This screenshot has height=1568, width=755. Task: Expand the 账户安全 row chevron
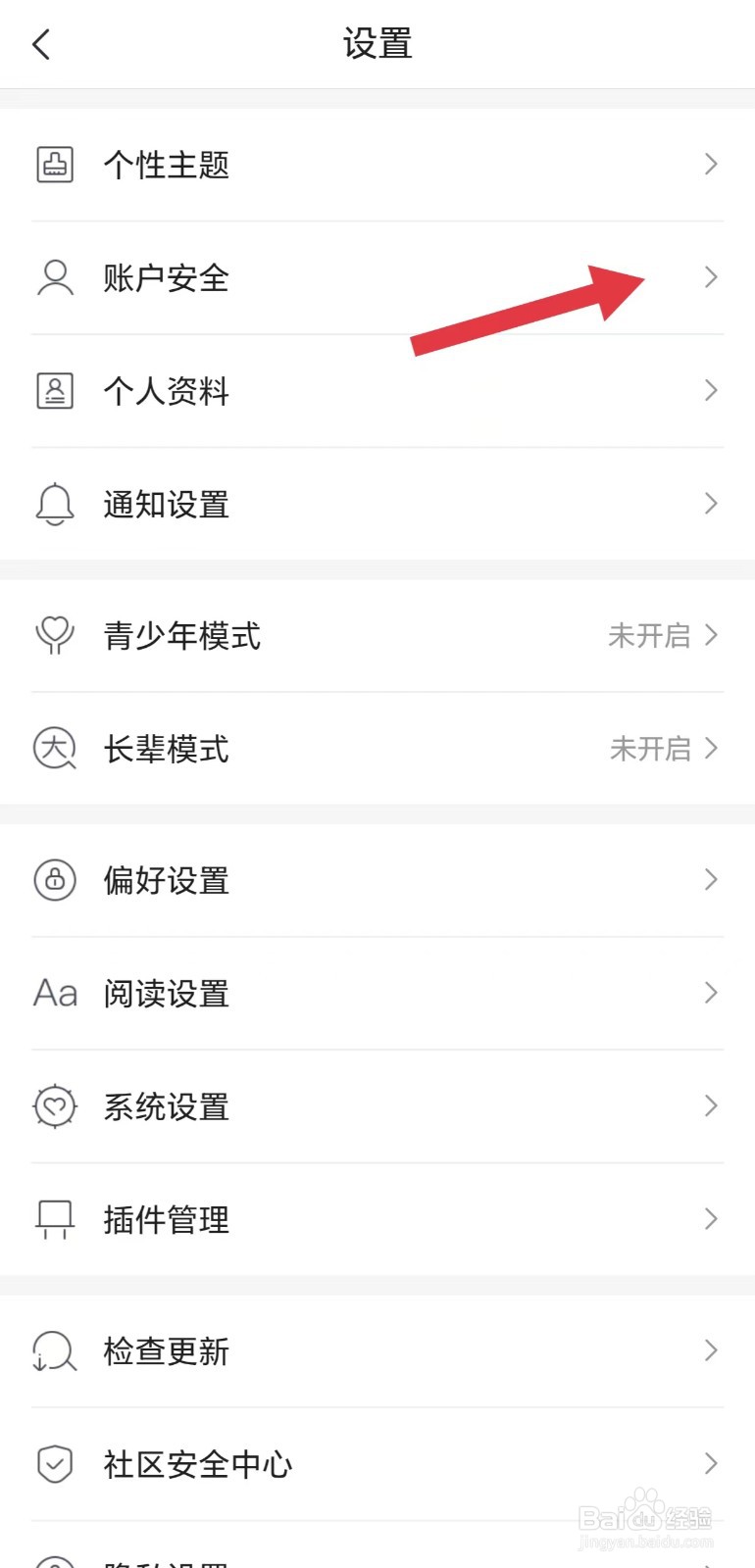click(x=711, y=277)
